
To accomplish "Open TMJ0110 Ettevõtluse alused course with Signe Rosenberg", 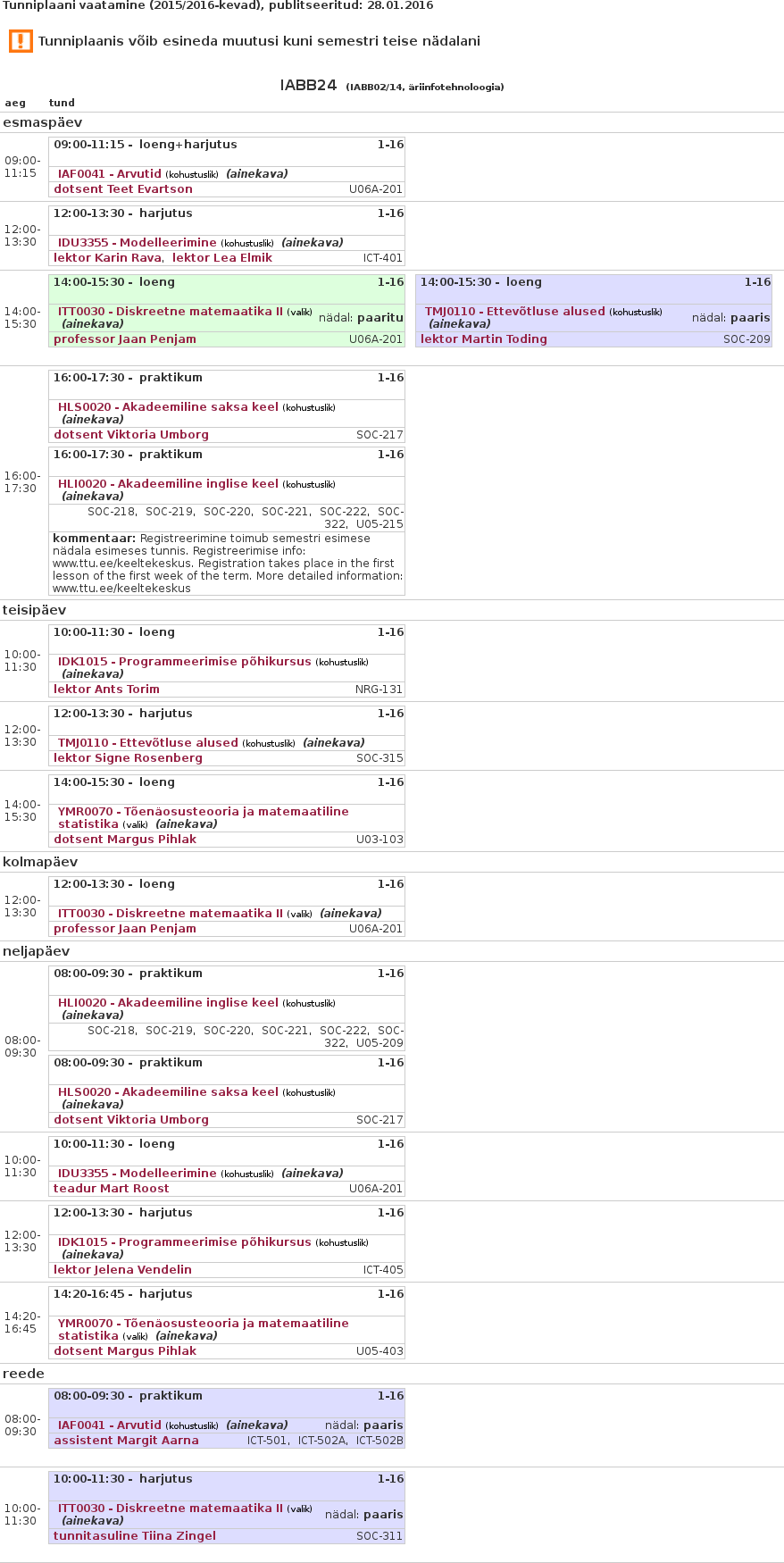I will (147, 743).
